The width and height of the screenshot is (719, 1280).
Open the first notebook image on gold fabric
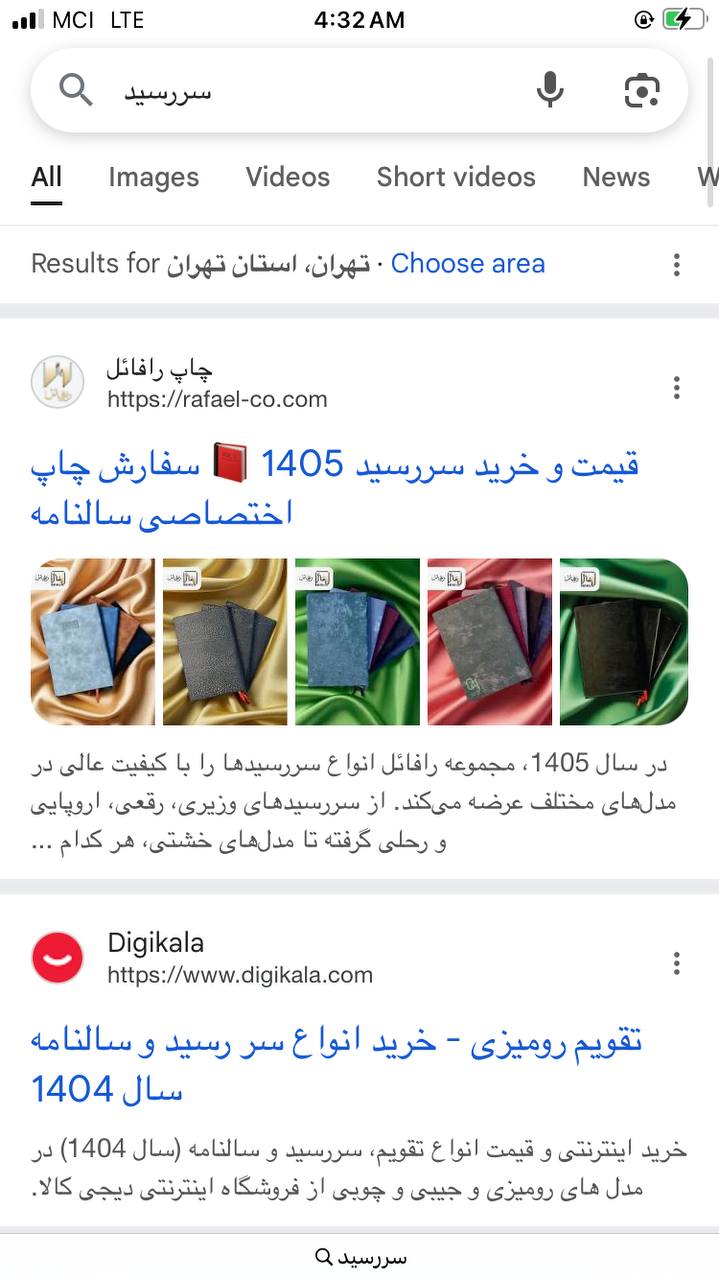(93, 642)
